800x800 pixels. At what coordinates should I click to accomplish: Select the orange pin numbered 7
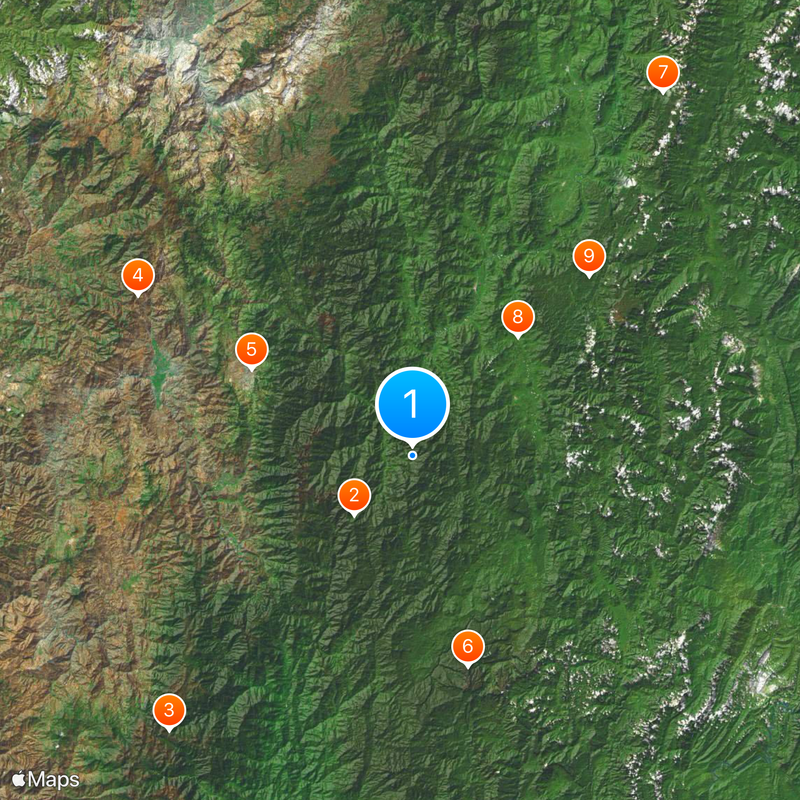click(x=662, y=73)
